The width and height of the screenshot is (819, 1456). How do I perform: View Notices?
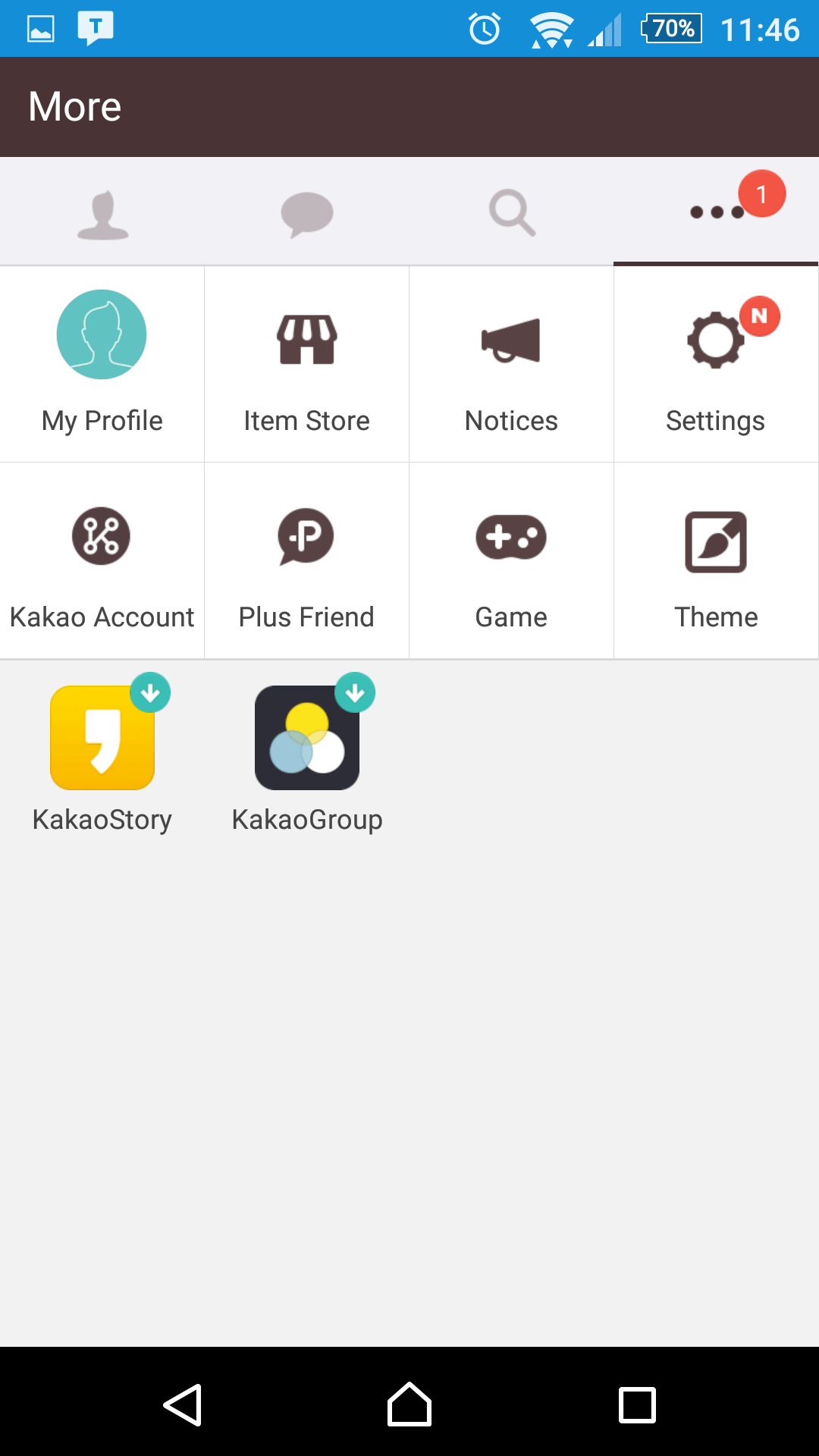pyautogui.click(x=512, y=364)
